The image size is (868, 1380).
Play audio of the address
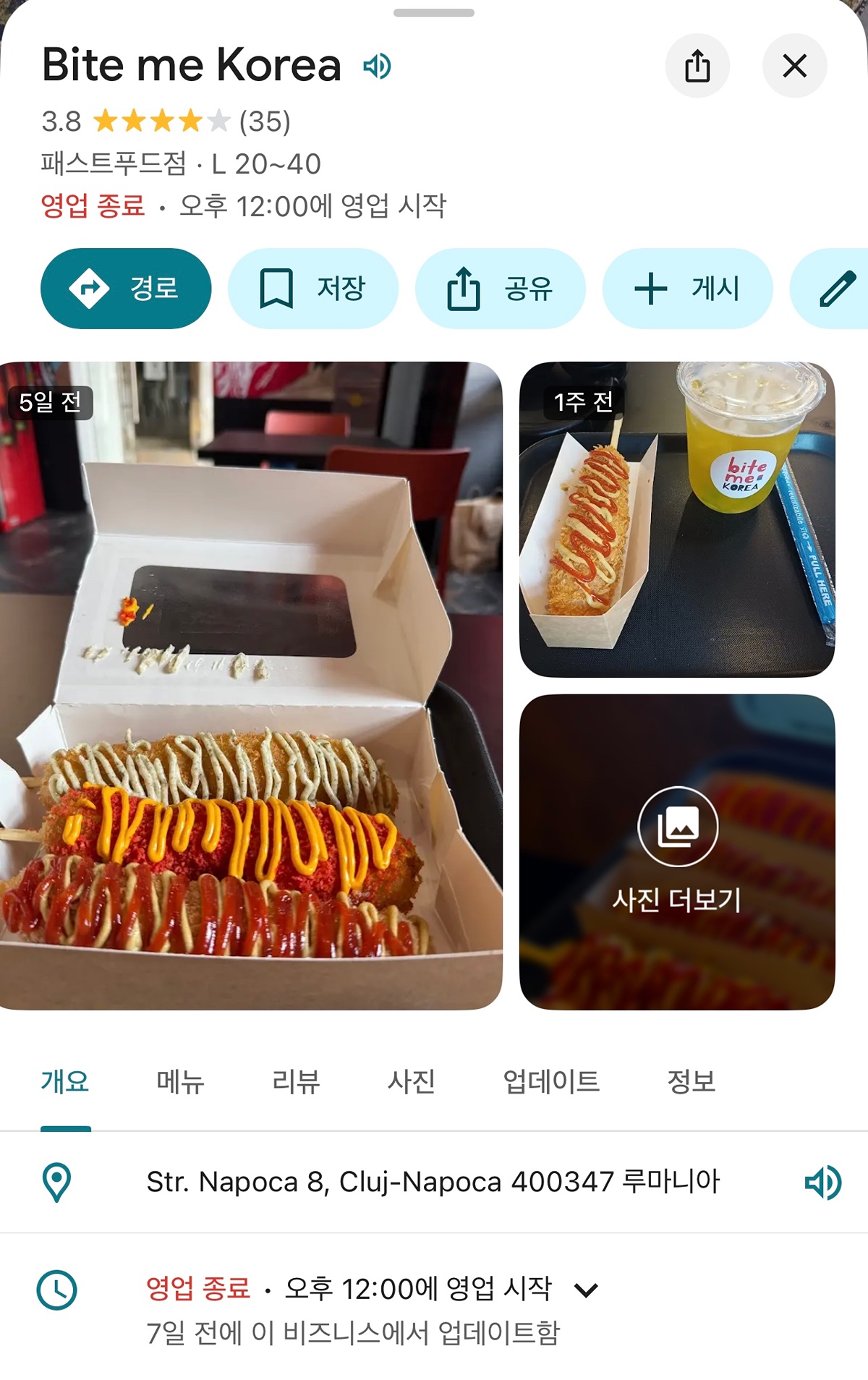click(822, 1183)
